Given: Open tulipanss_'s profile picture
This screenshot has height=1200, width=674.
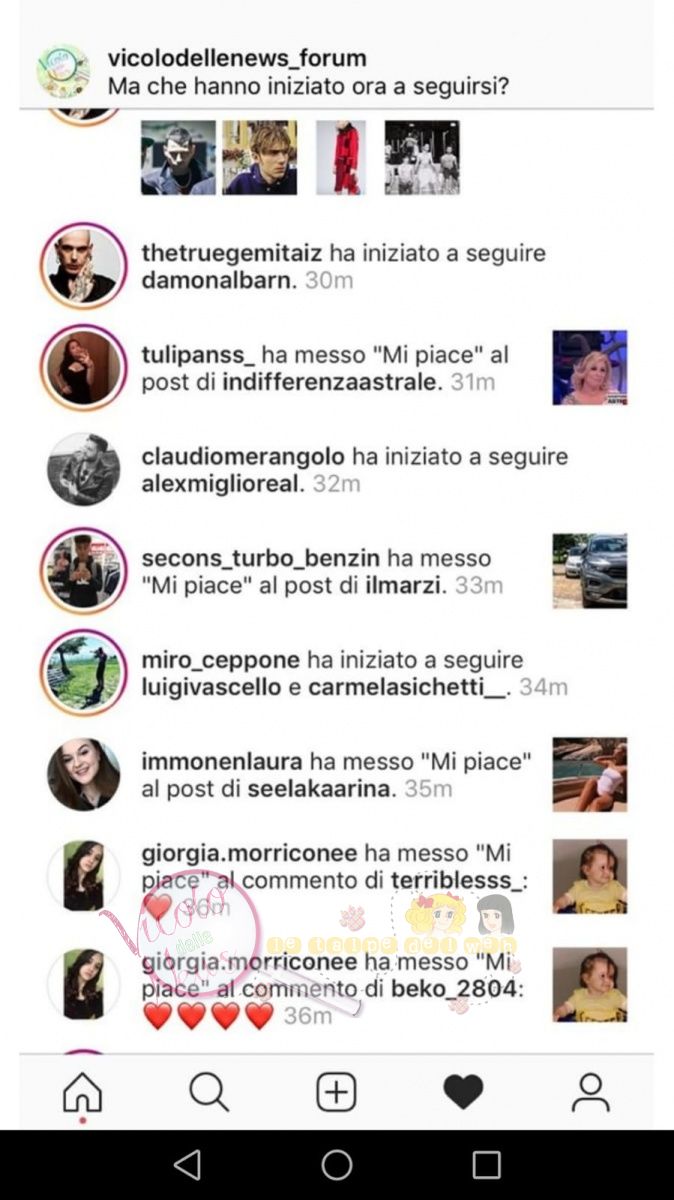Looking at the screenshot, I should click(x=84, y=368).
